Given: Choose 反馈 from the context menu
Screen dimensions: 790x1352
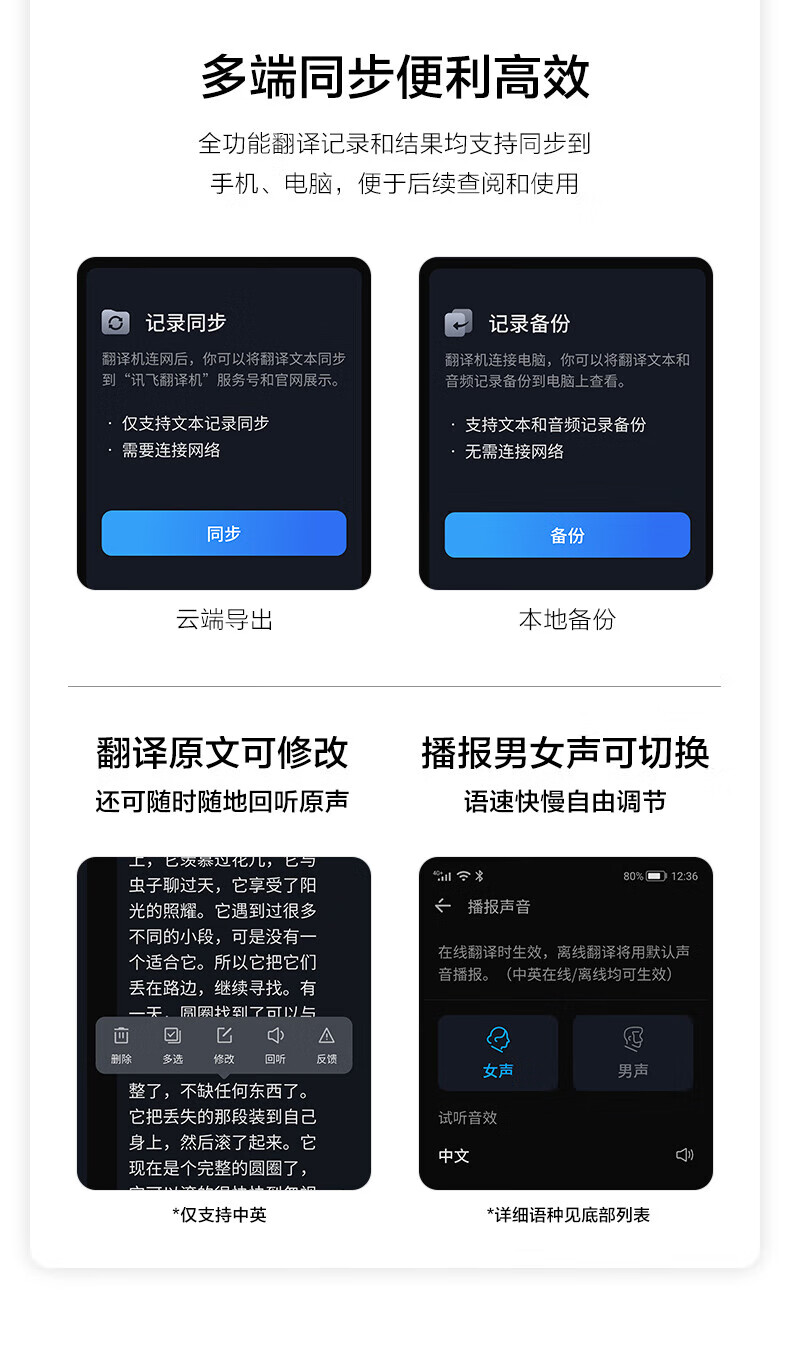Looking at the screenshot, I should (326, 1036).
